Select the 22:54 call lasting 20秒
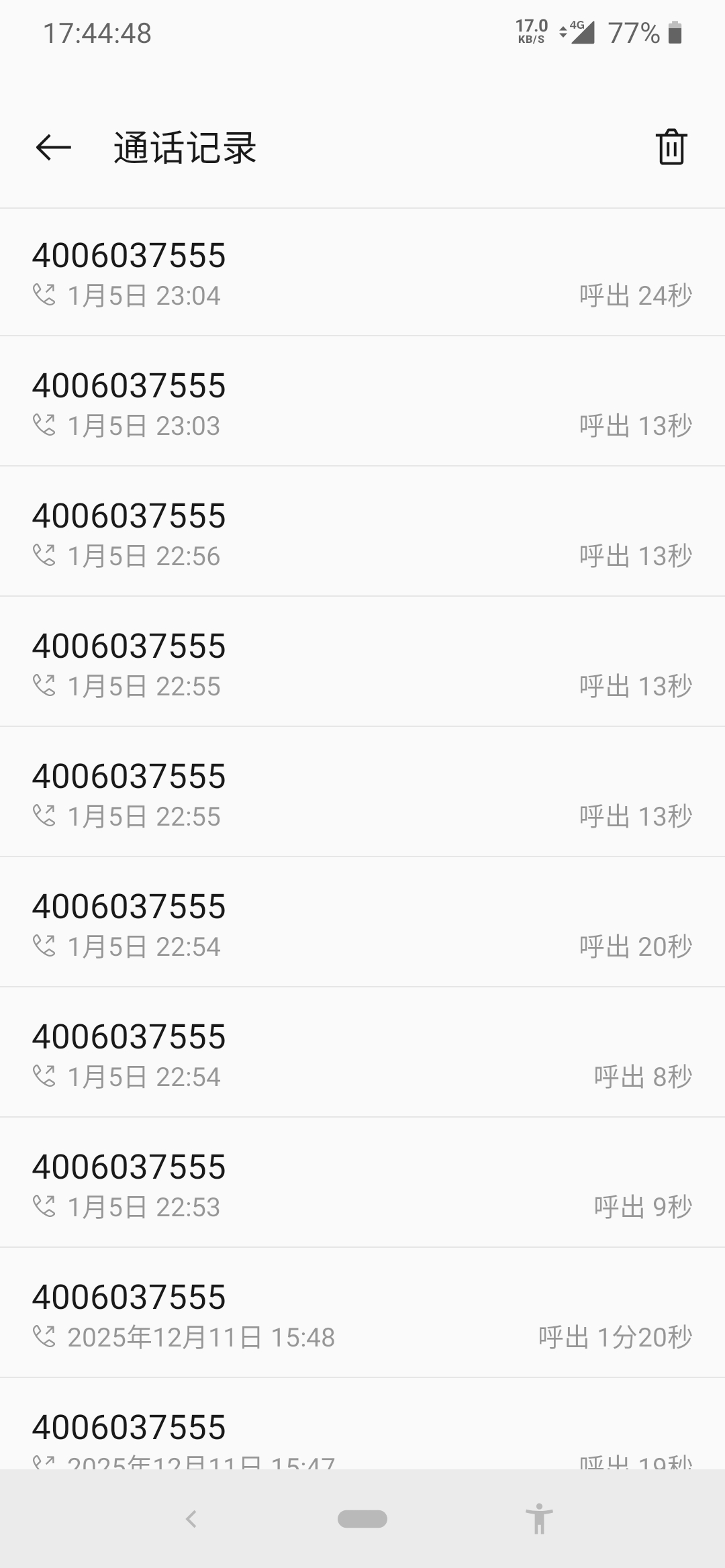The height and width of the screenshot is (1568, 725). coord(362,924)
